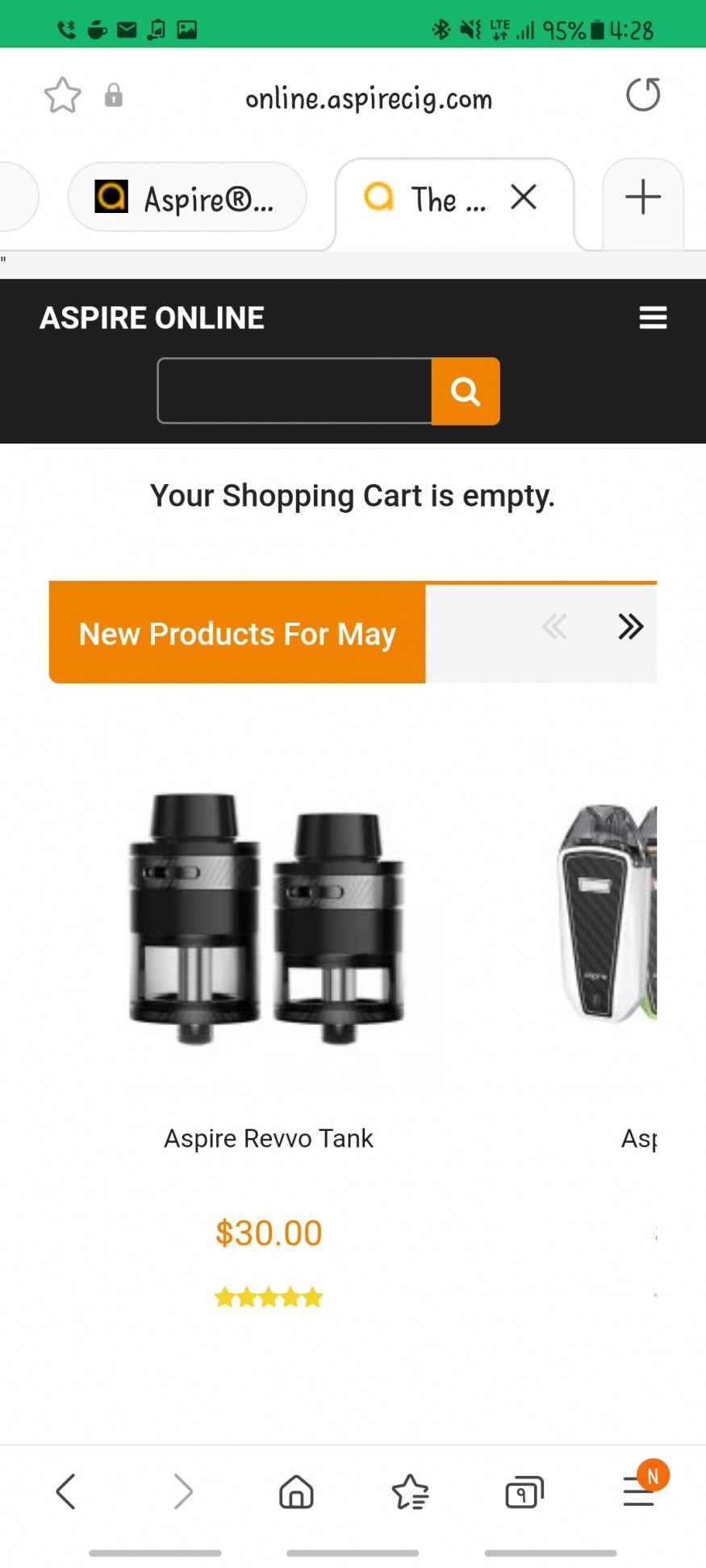Switch to the Aspire® browser tab
Screen dimensions: 706x1568
pyautogui.click(x=187, y=198)
